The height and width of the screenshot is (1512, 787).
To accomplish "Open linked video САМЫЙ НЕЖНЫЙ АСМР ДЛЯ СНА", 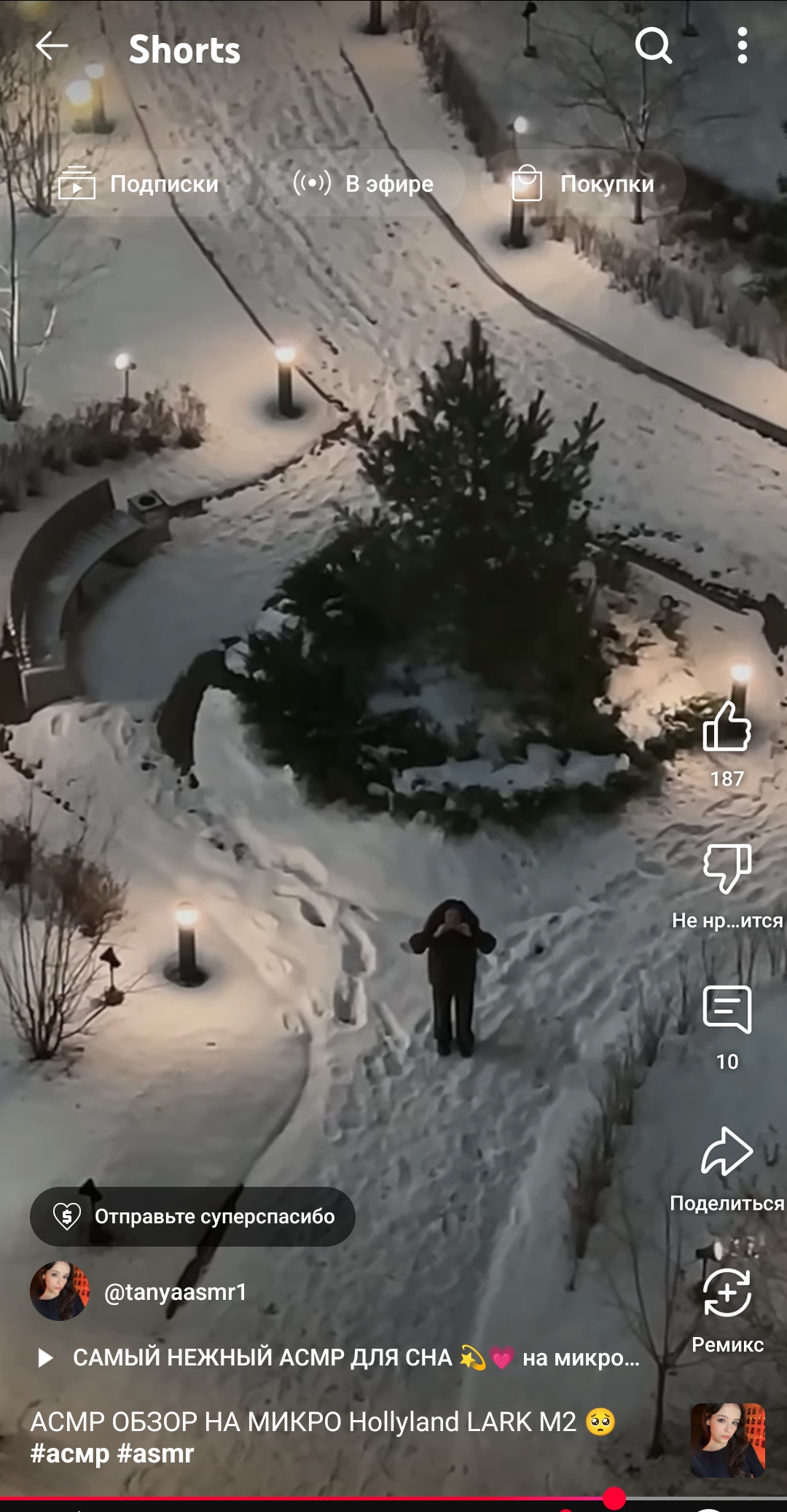I will [x=342, y=1357].
